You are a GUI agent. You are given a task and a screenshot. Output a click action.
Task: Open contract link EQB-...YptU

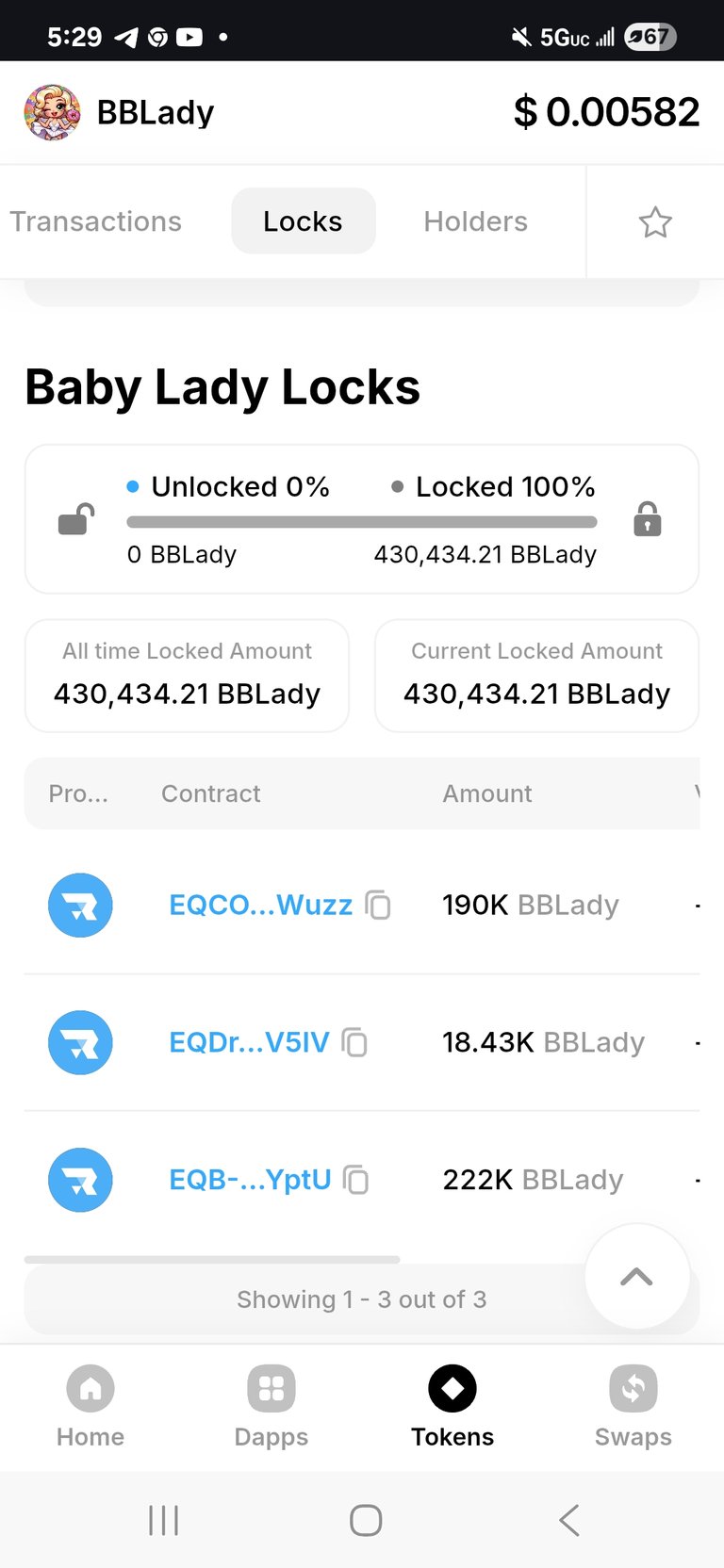[x=250, y=1180]
